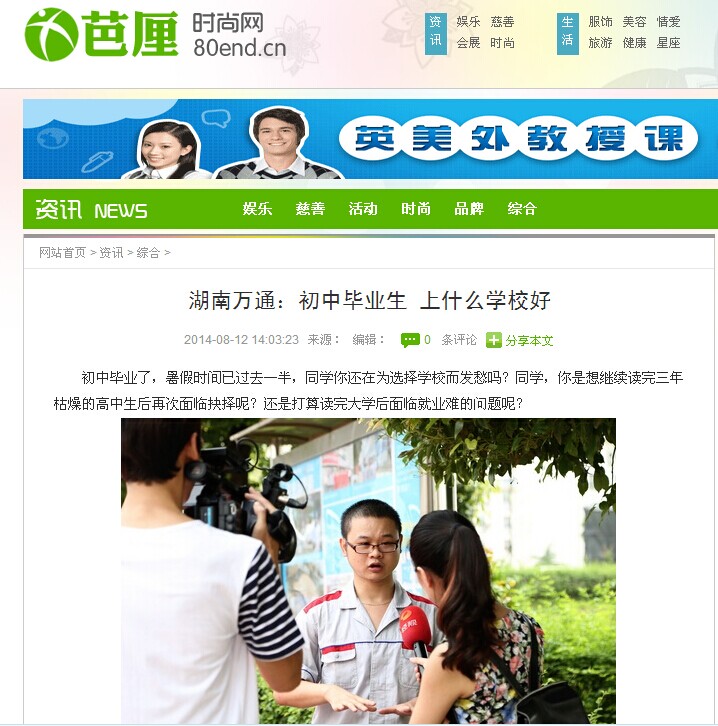Open 综合 in the breadcrumb
Screen dimensions: 718x726
(x=148, y=253)
